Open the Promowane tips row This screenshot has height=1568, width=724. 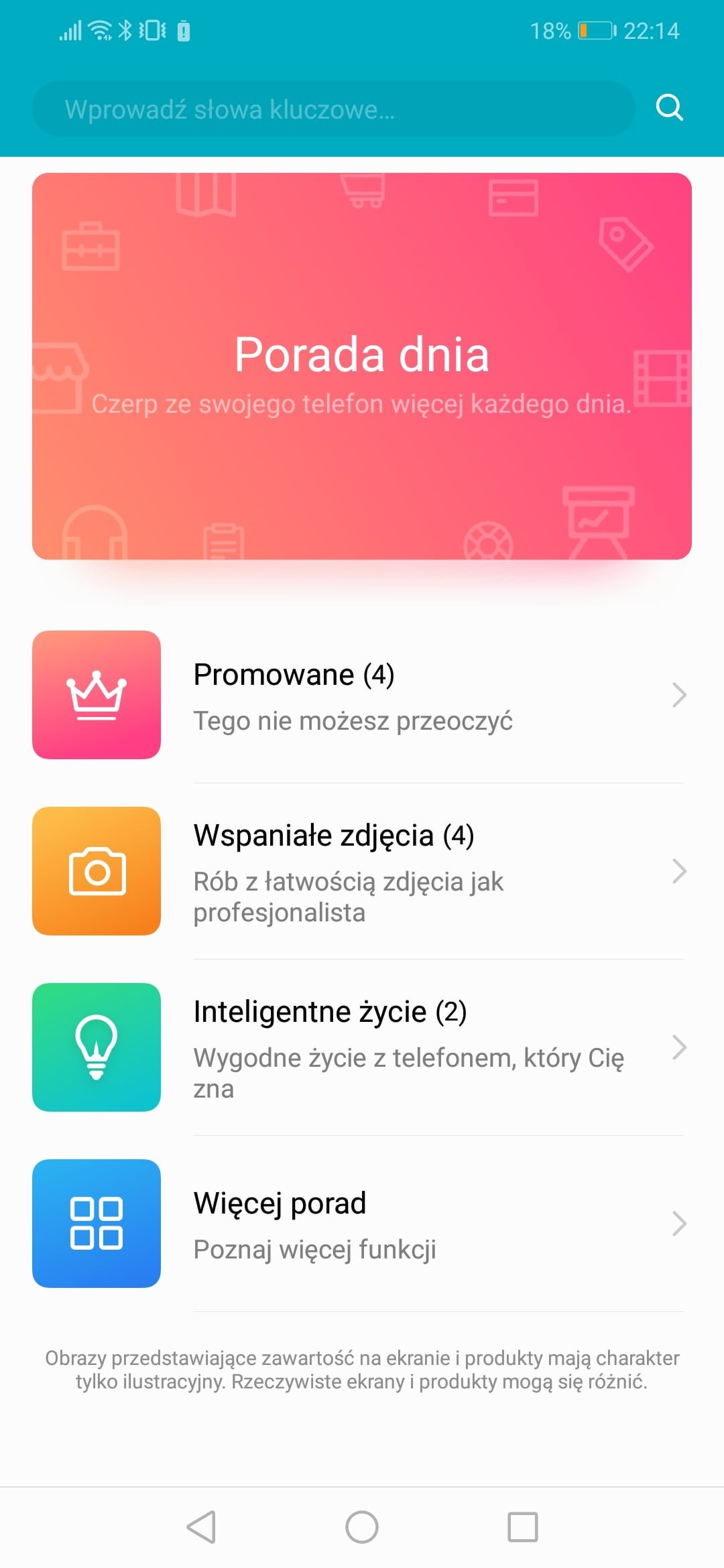tap(362, 695)
